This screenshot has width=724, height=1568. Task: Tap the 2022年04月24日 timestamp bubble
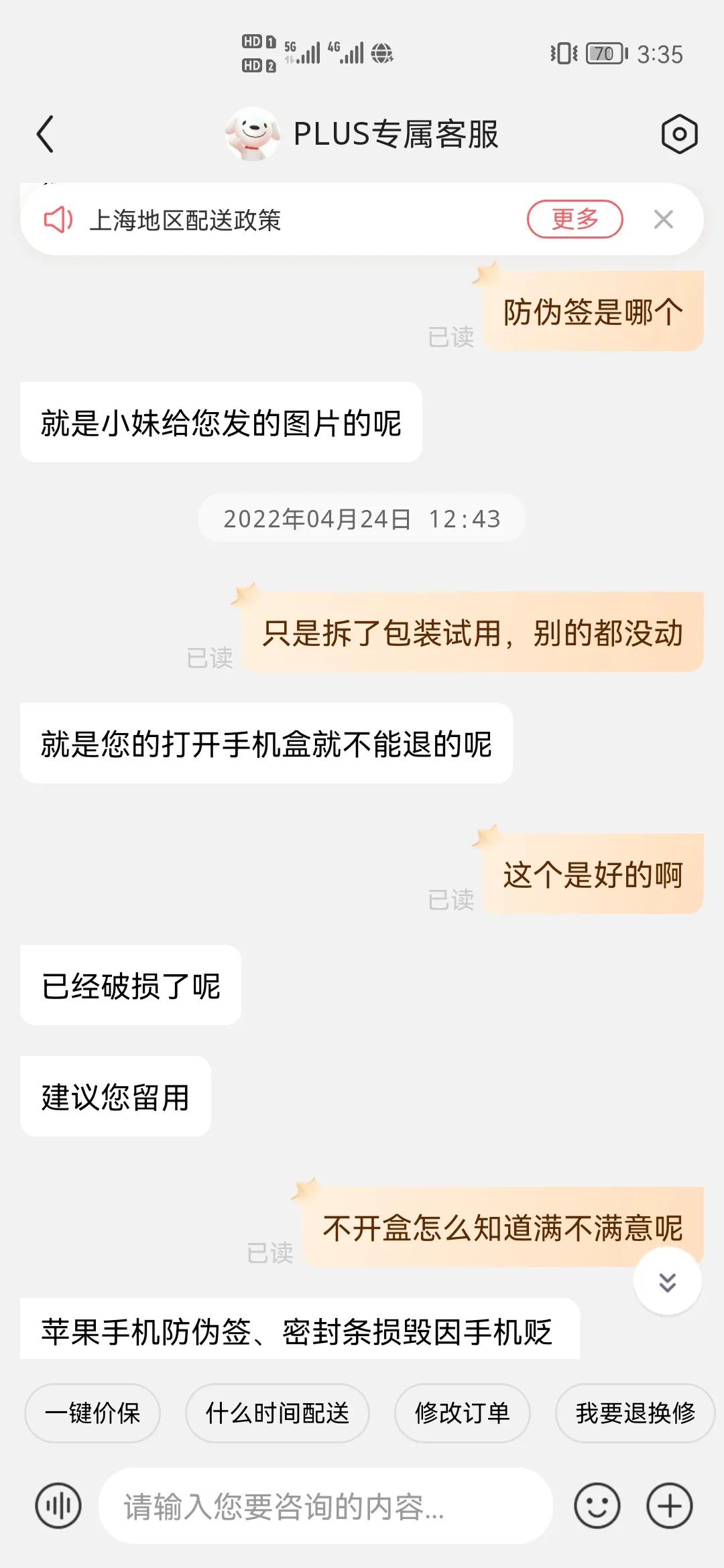tap(362, 519)
